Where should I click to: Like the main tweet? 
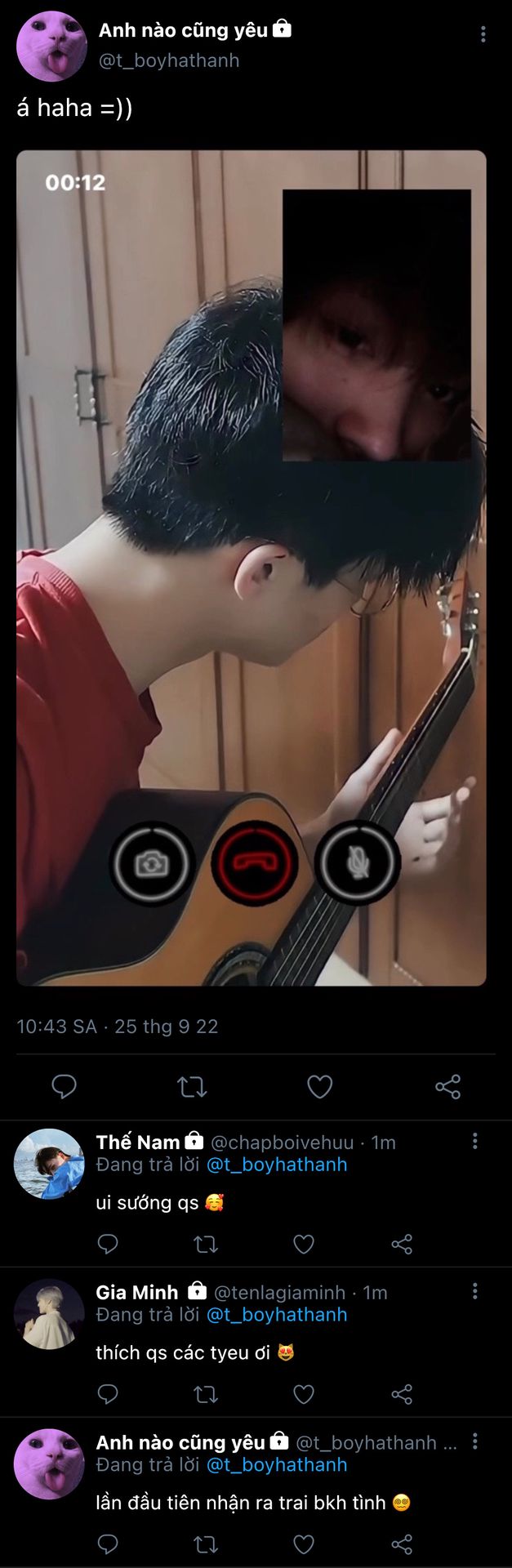coord(319,1086)
